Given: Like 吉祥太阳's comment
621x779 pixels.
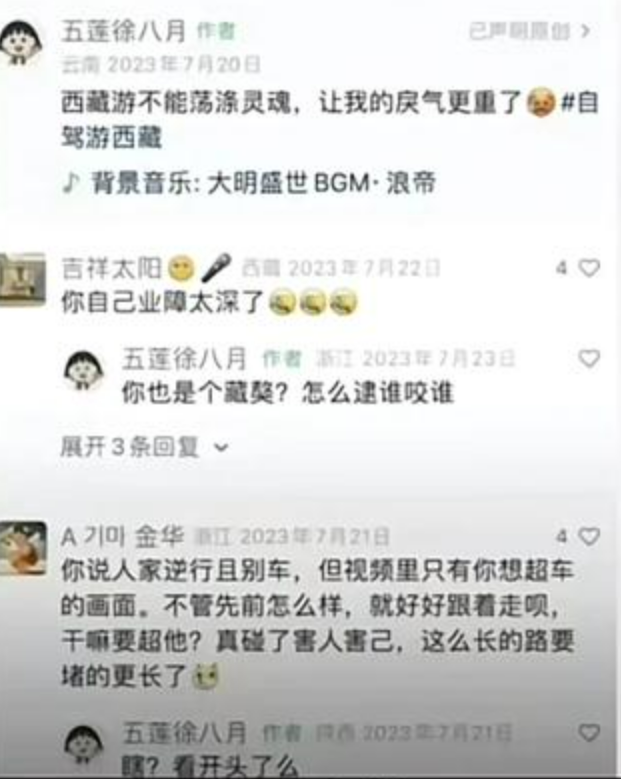Looking at the screenshot, I should point(589,267).
